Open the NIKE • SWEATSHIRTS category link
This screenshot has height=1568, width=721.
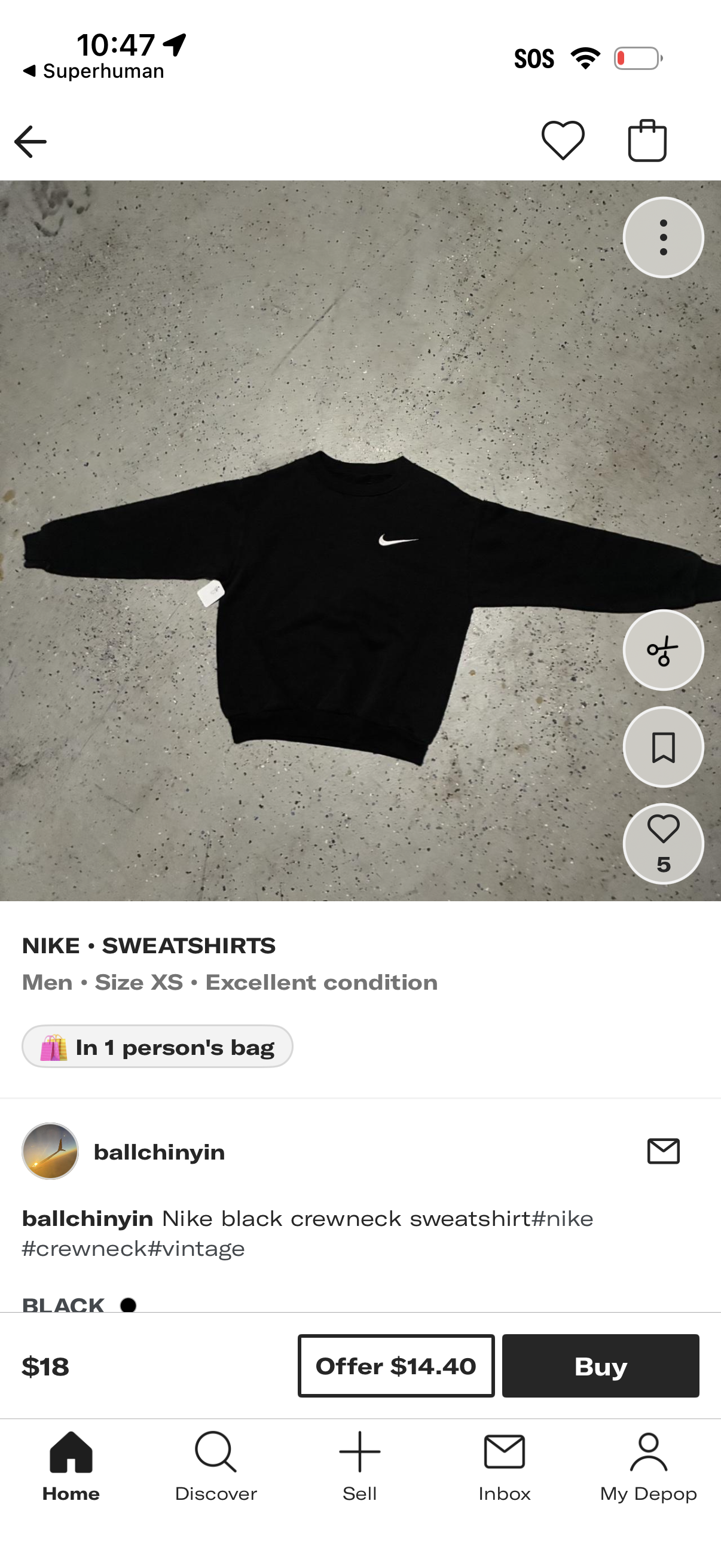pyautogui.click(x=149, y=945)
